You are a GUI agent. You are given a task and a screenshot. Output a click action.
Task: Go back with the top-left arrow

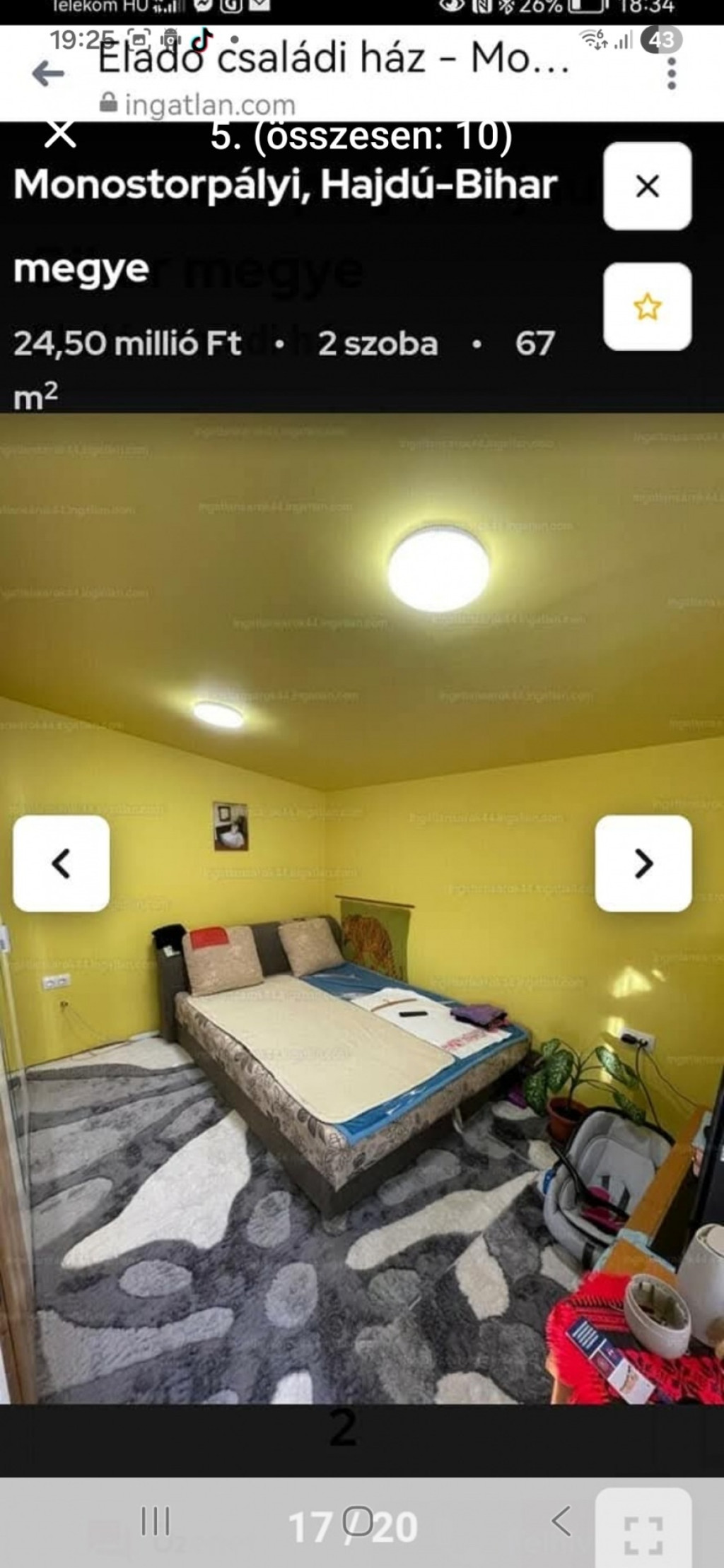coord(48,73)
